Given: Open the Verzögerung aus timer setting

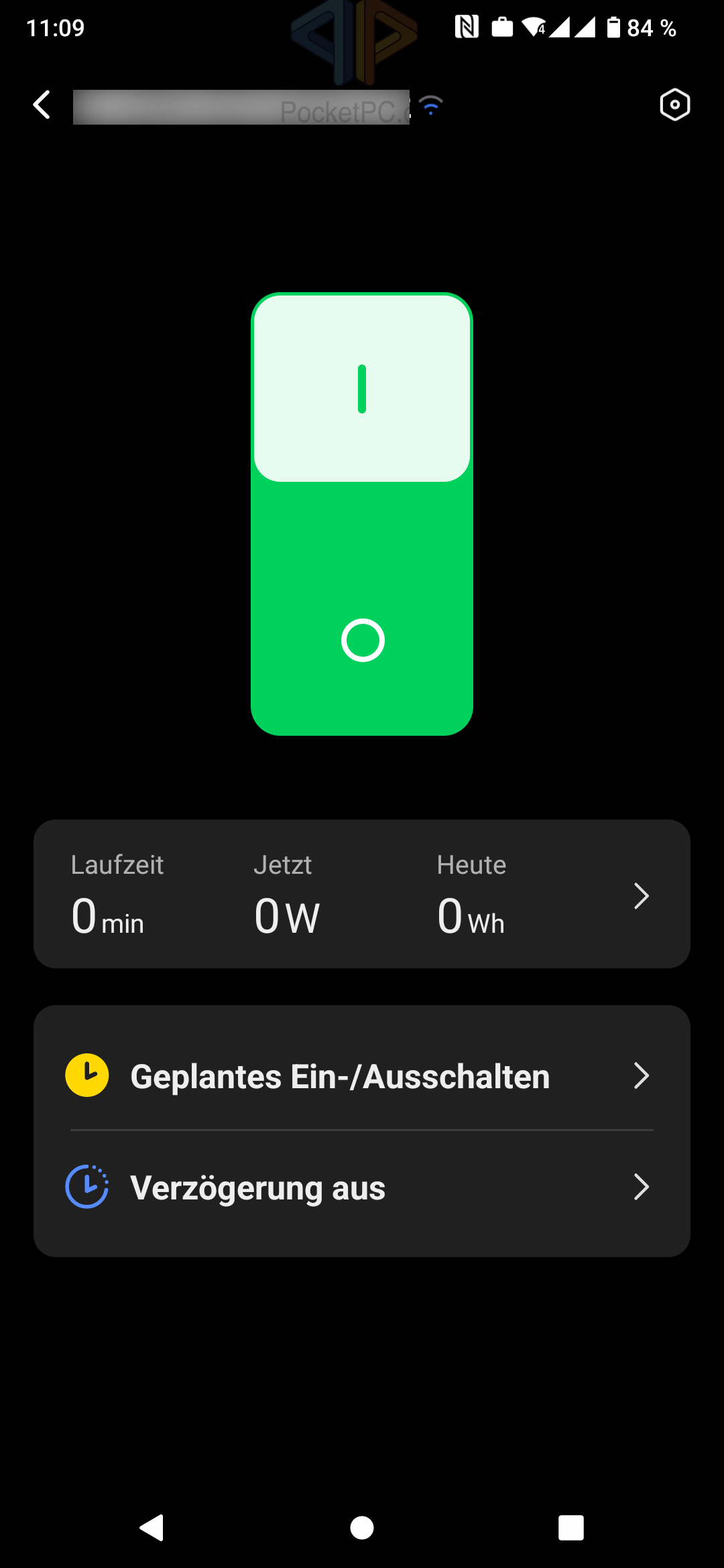Looking at the screenshot, I should pyautogui.click(x=362, y=1187).
